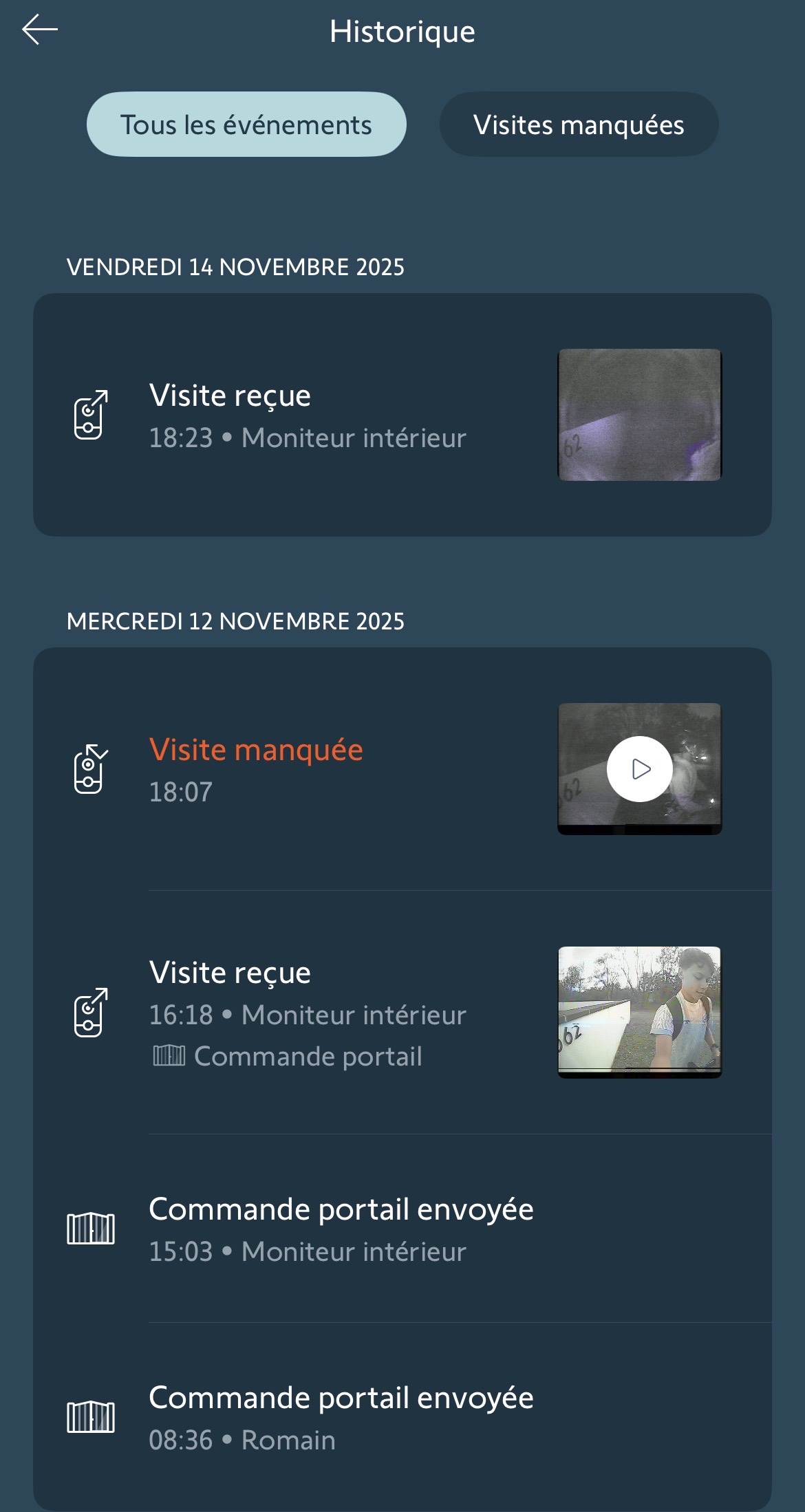Open the 08:36 Romain portail command entry
The height and width of the screenshot is (1512, 805).
[341, 1418]
